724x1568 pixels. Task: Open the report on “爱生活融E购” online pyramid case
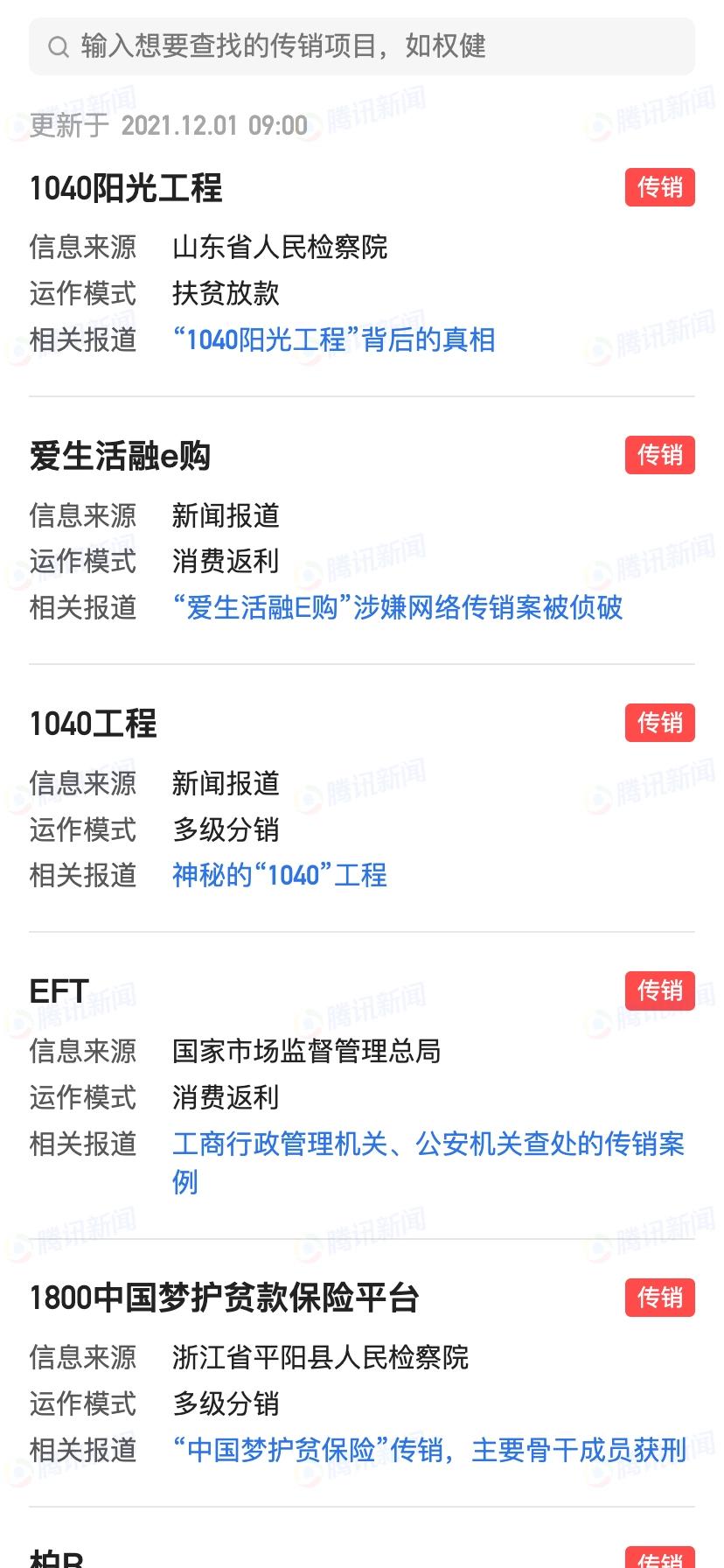tap(398, 607)
